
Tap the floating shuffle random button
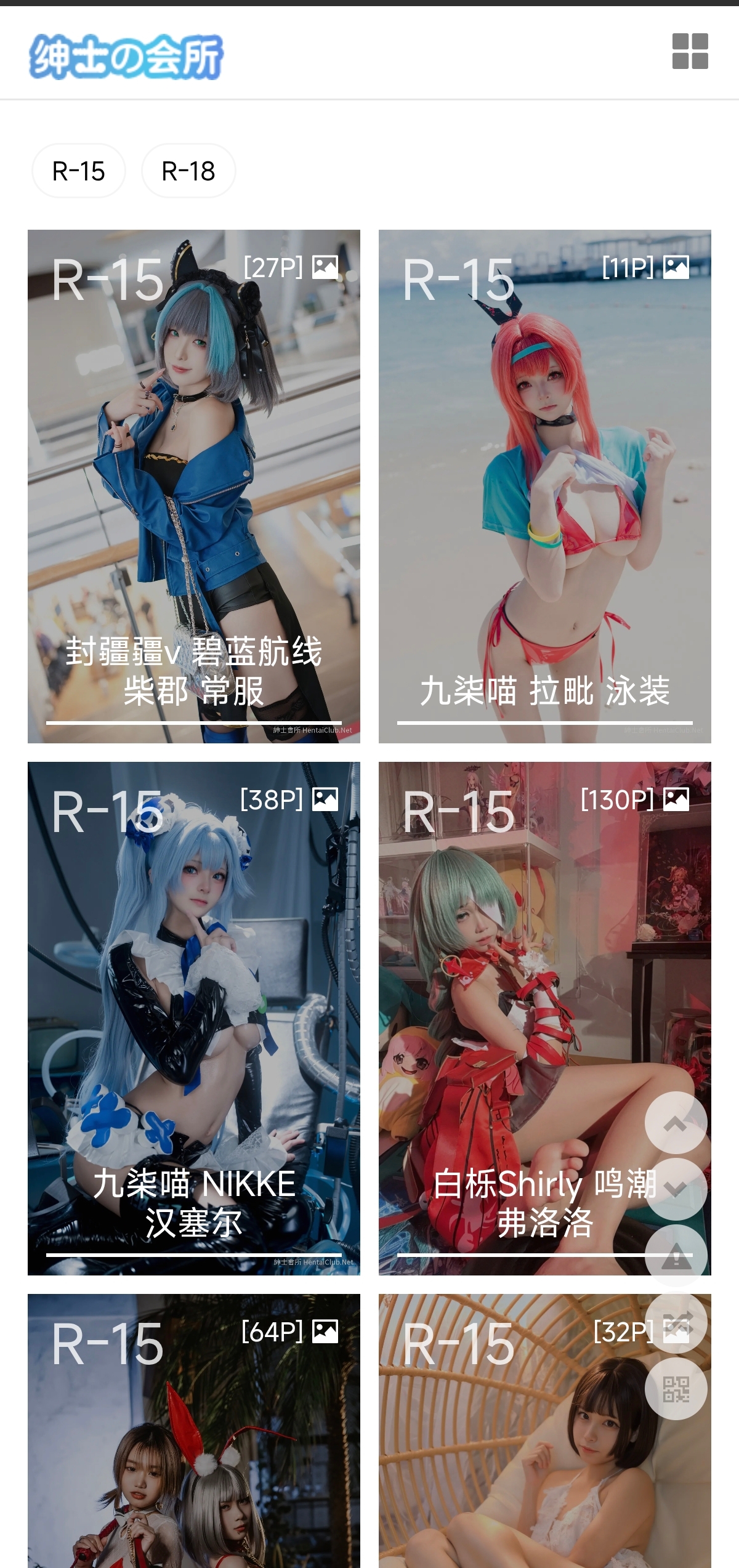pyautogui.click(x=676, y=1322)
